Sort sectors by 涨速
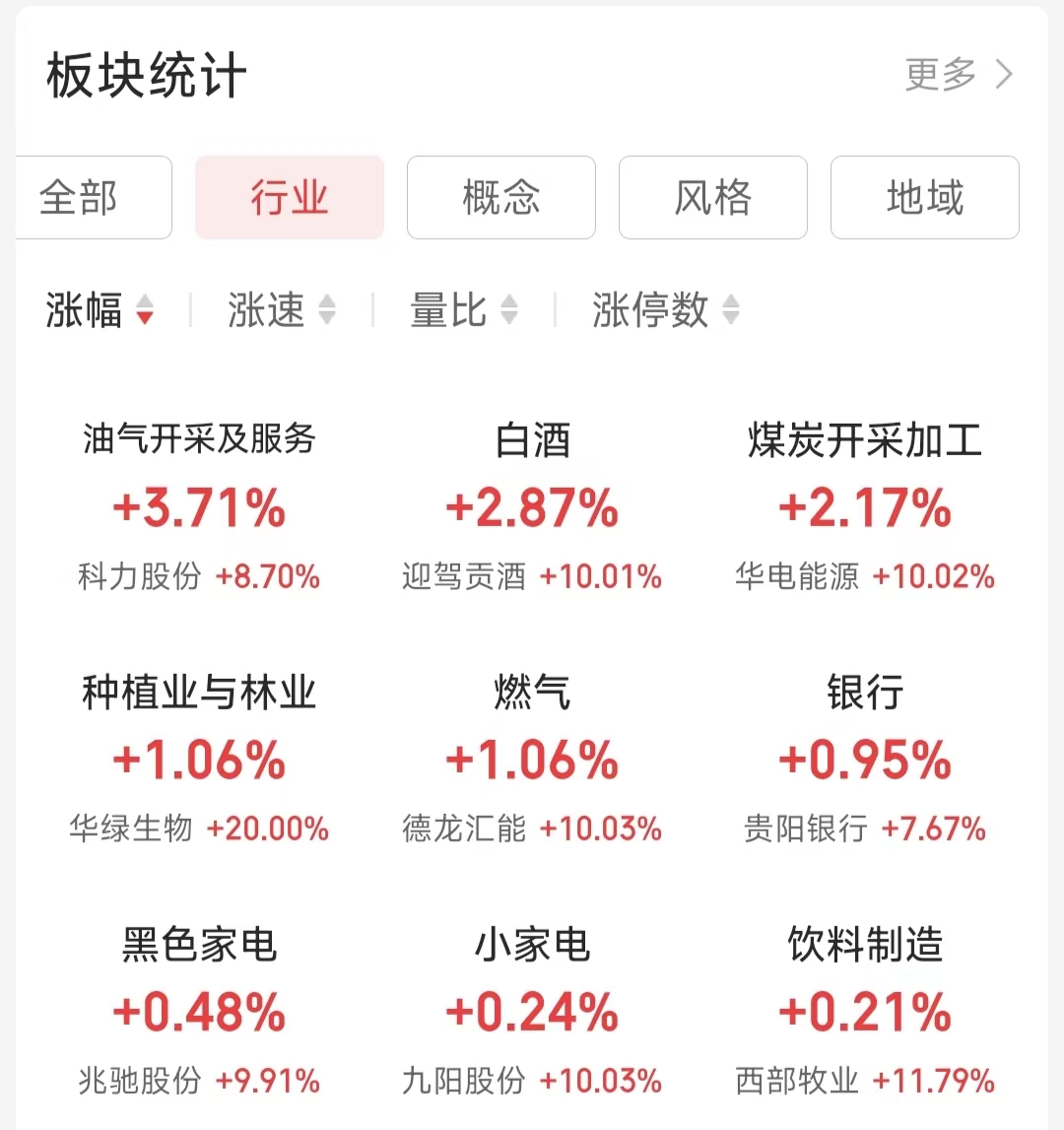This screenshot has height=1130, width=1064. tap(281, 310)
